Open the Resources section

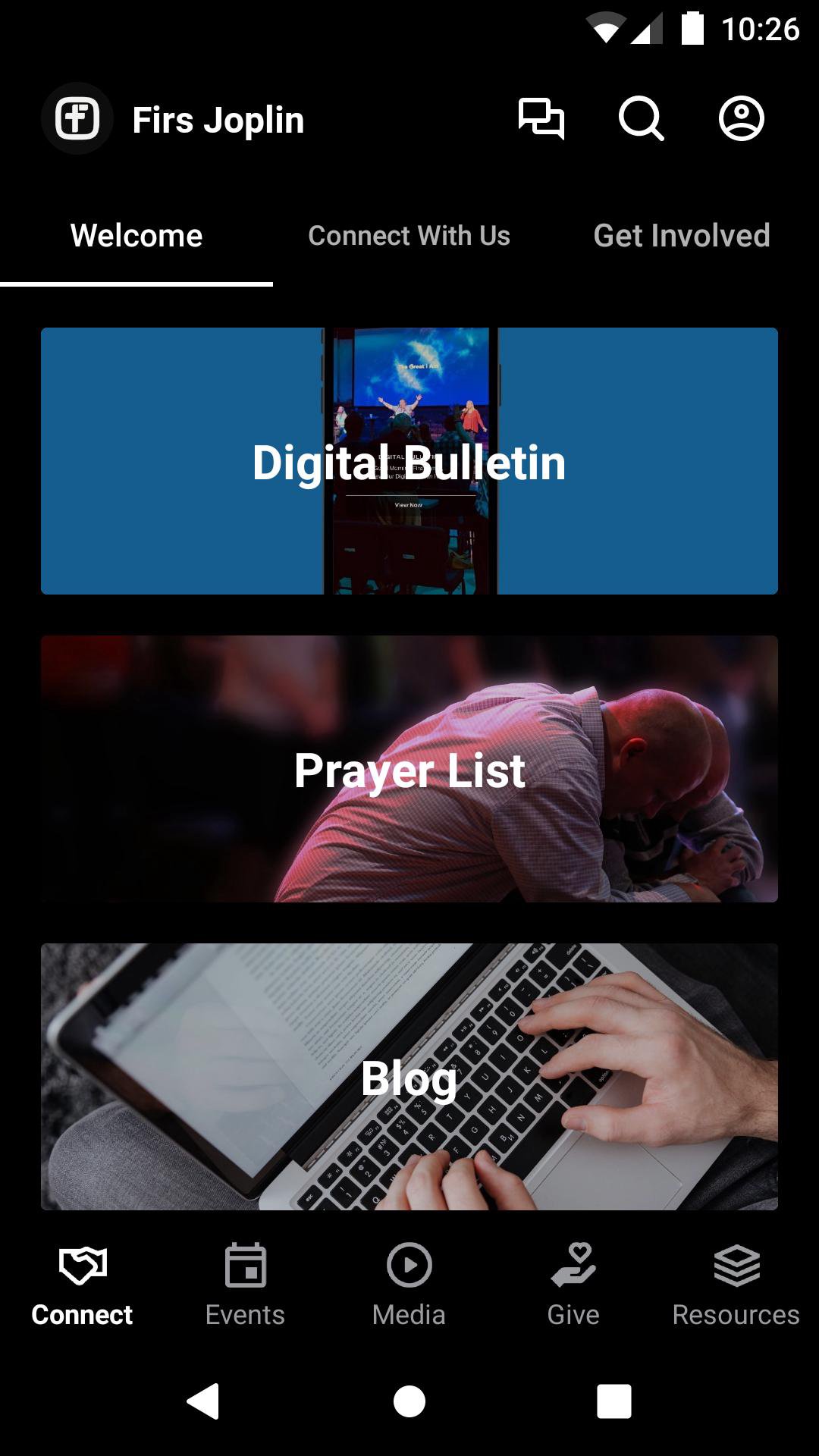(736, 1282)
